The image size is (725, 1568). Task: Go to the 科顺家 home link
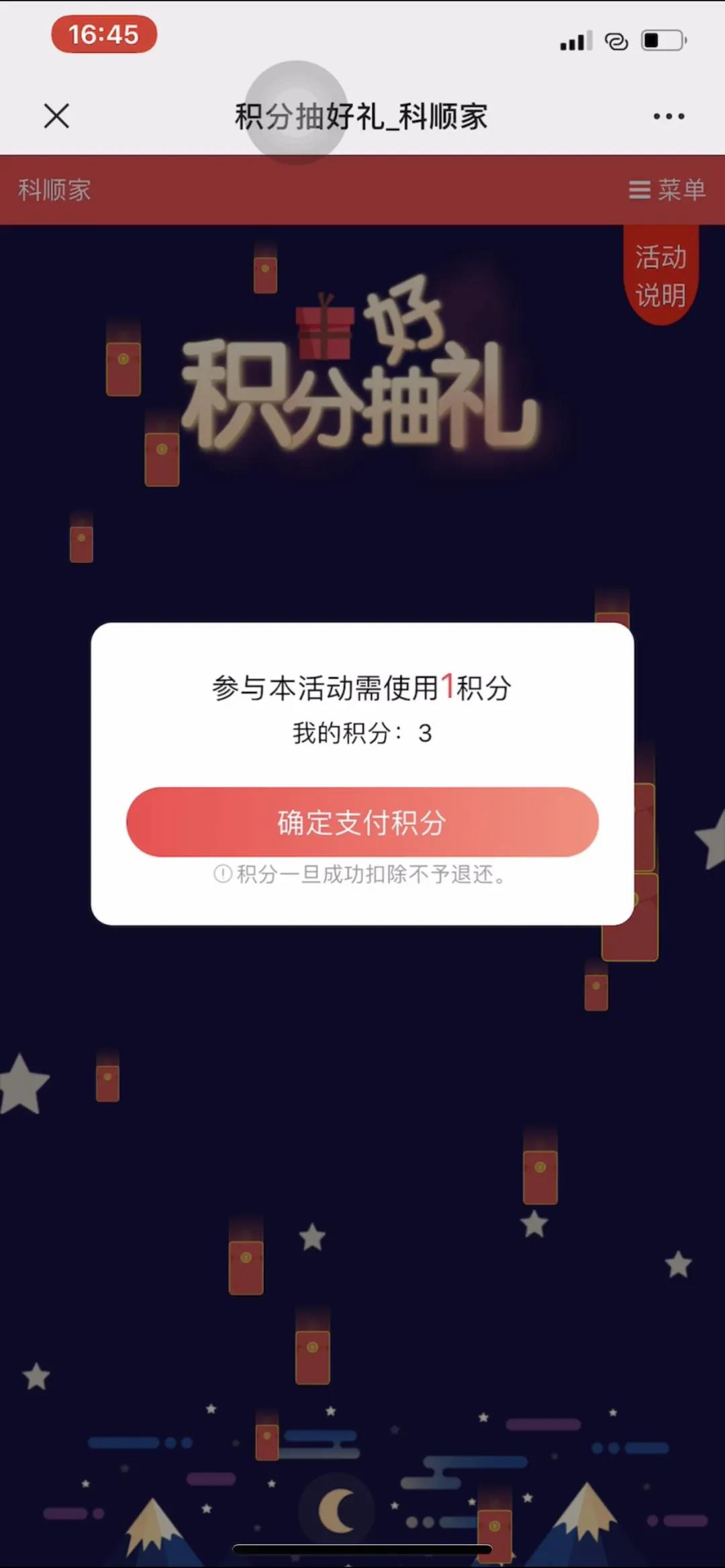pyautogui.click(x=54, y=191)
